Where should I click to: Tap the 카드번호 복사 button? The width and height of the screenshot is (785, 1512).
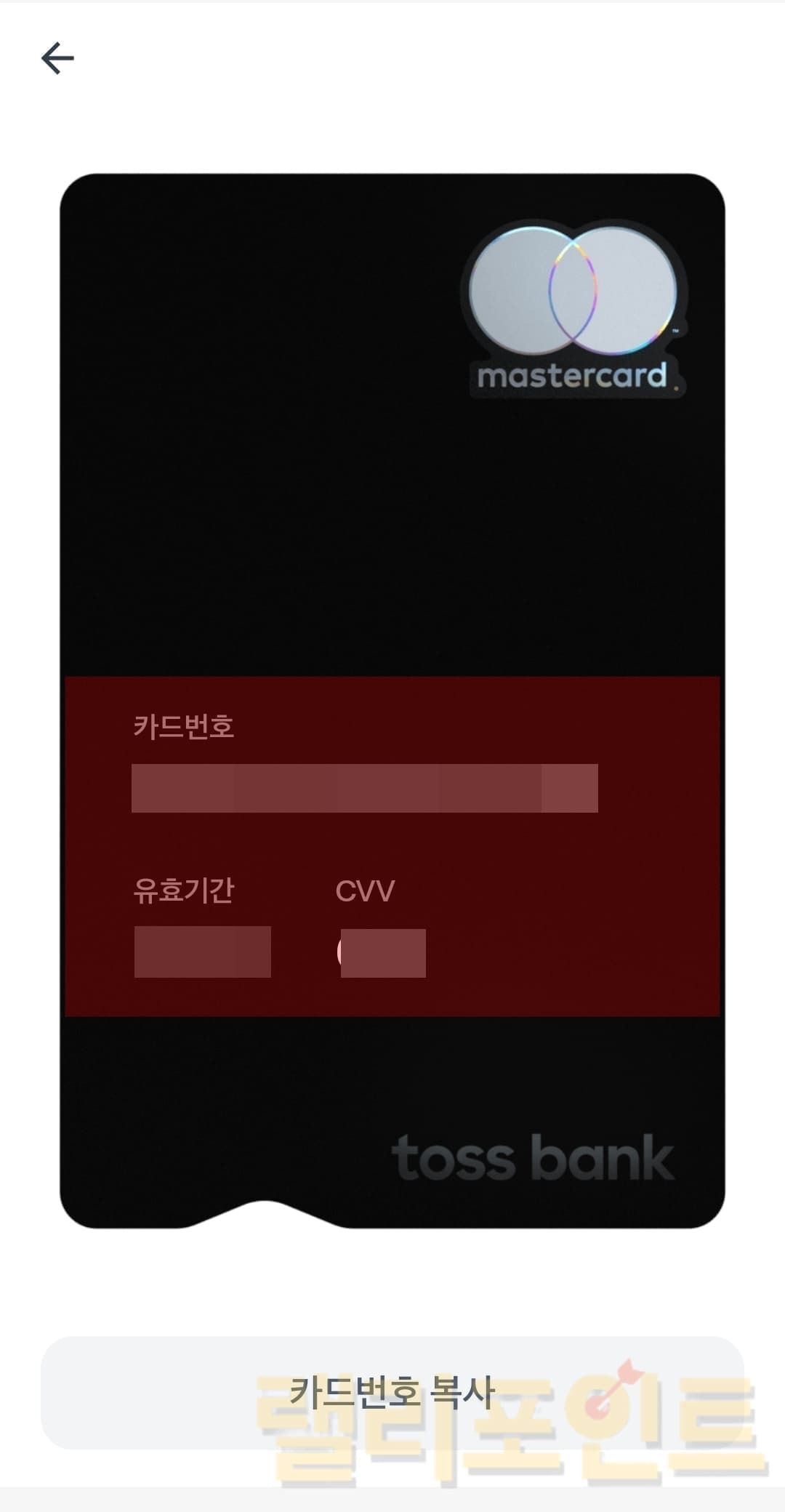[x=392, y=1393]
